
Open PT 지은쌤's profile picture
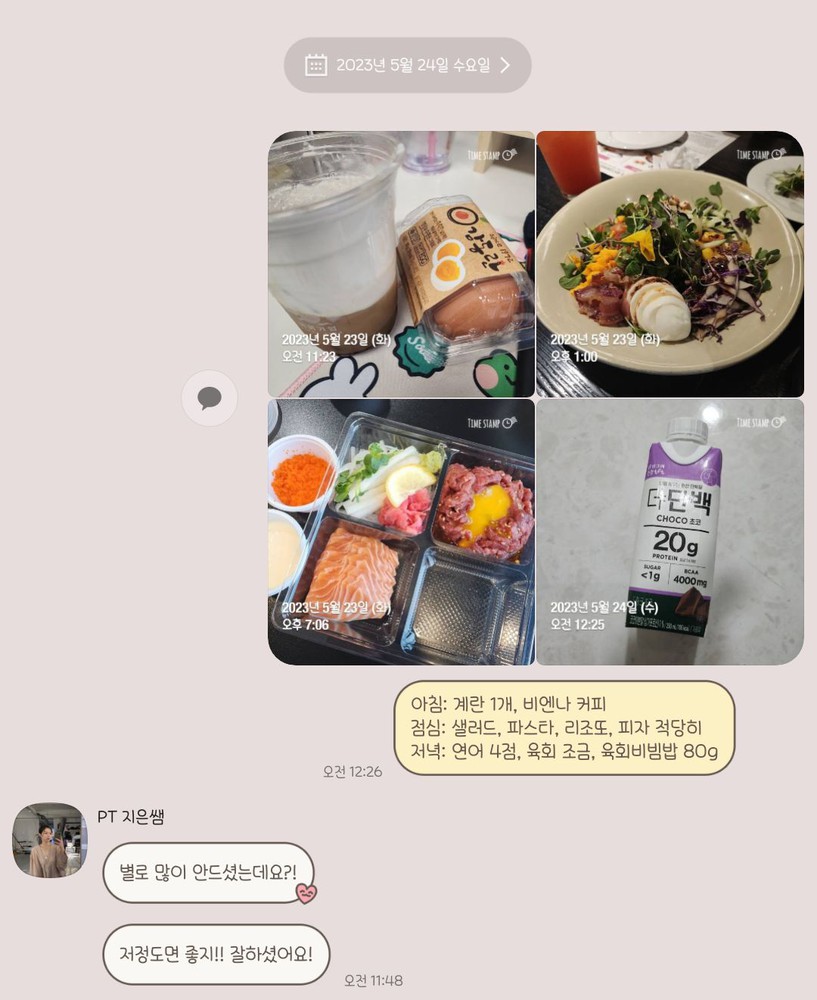click(x=49, y=840)
